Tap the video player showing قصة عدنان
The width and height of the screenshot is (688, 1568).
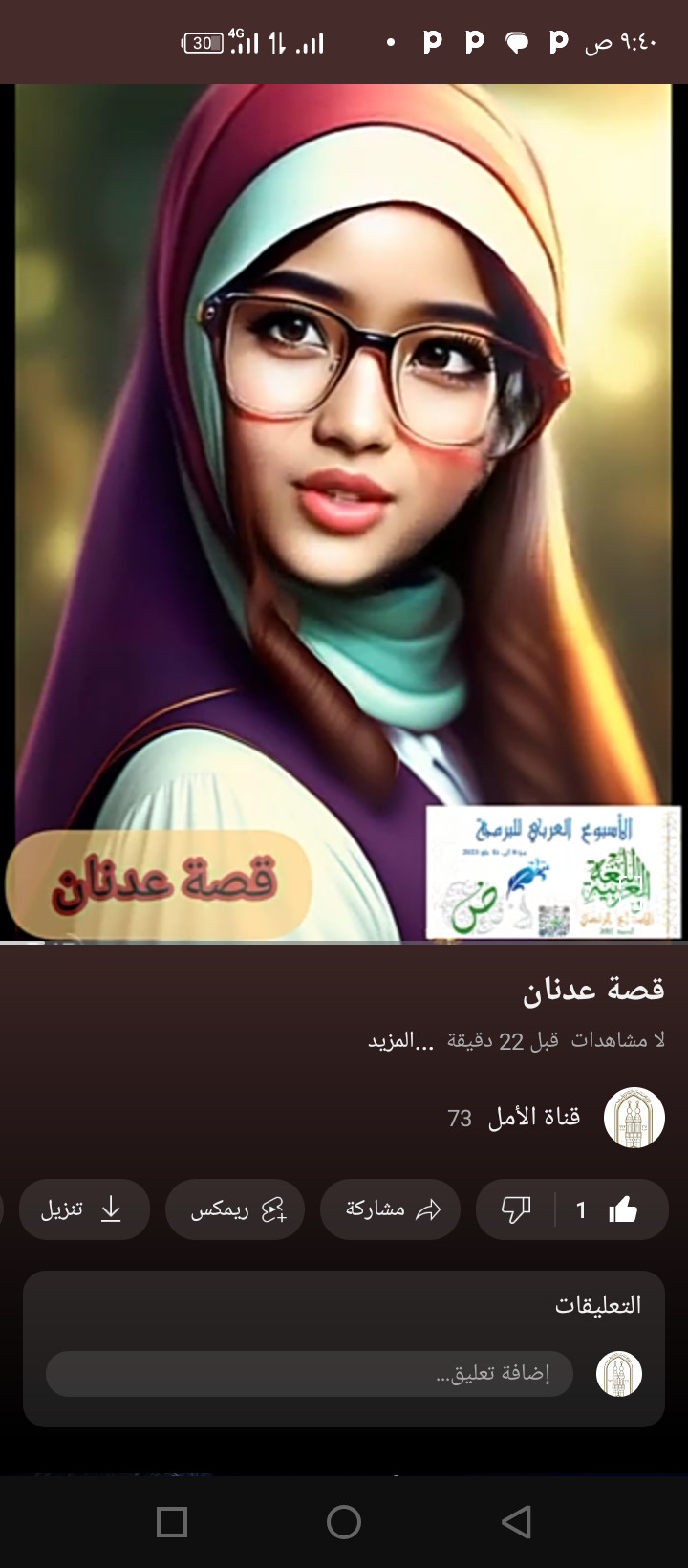(344, 512)
